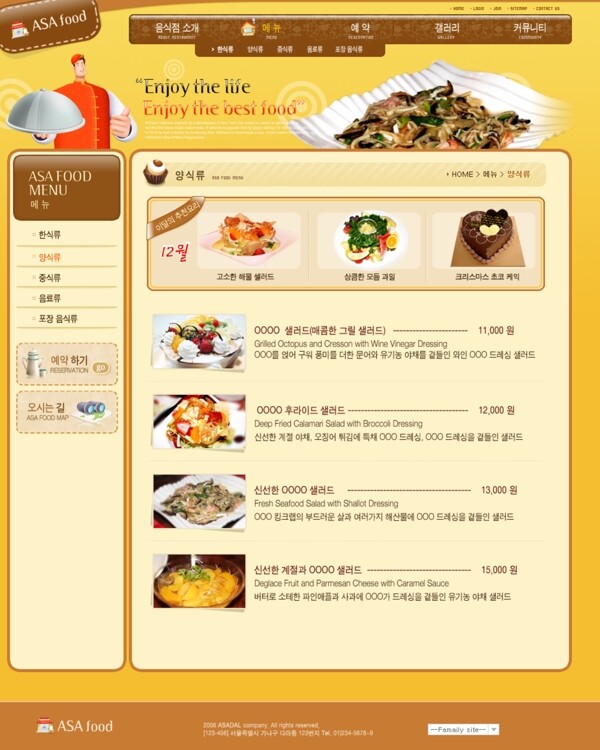The image size is (600, 750).
Task: Open the 음식점 소개 nav menu
Action: tap(177, 29)
